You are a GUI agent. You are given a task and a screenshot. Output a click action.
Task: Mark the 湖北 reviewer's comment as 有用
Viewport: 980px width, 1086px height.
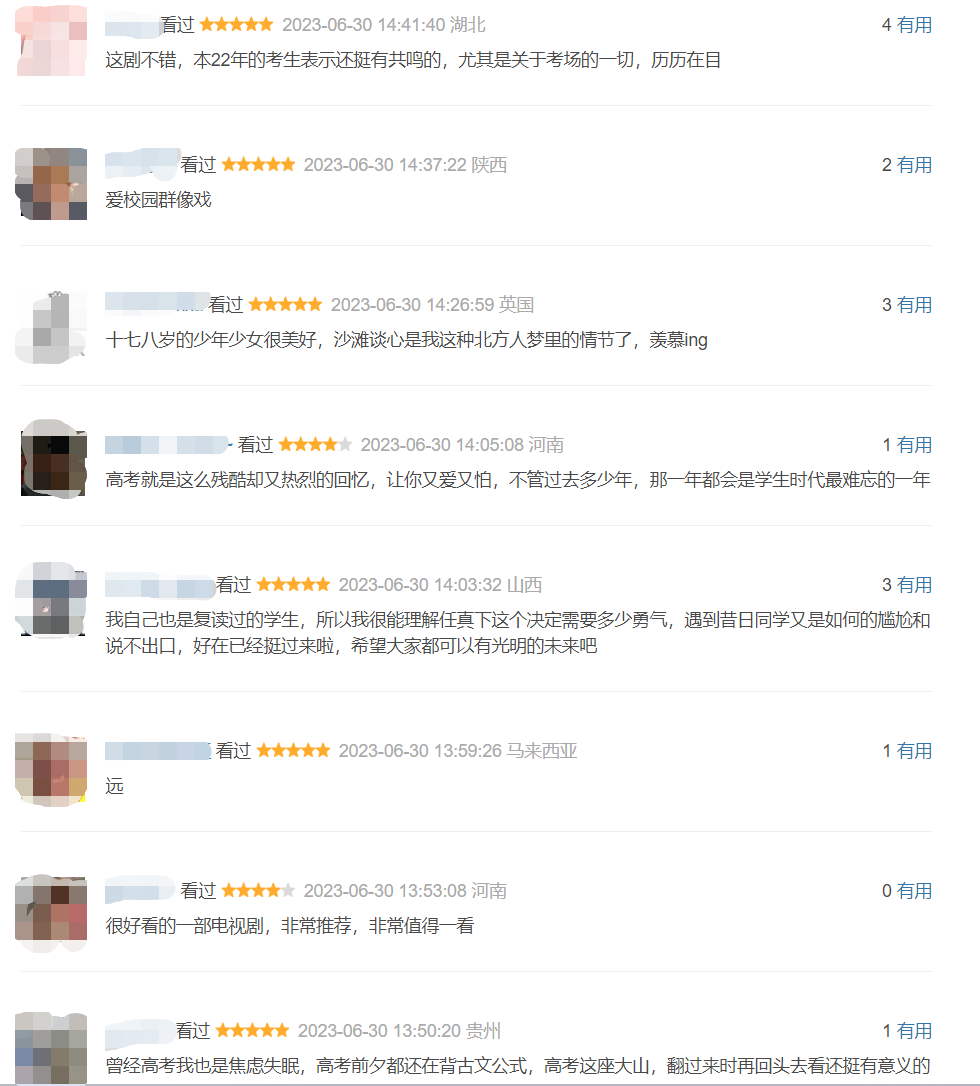(914, 25)
